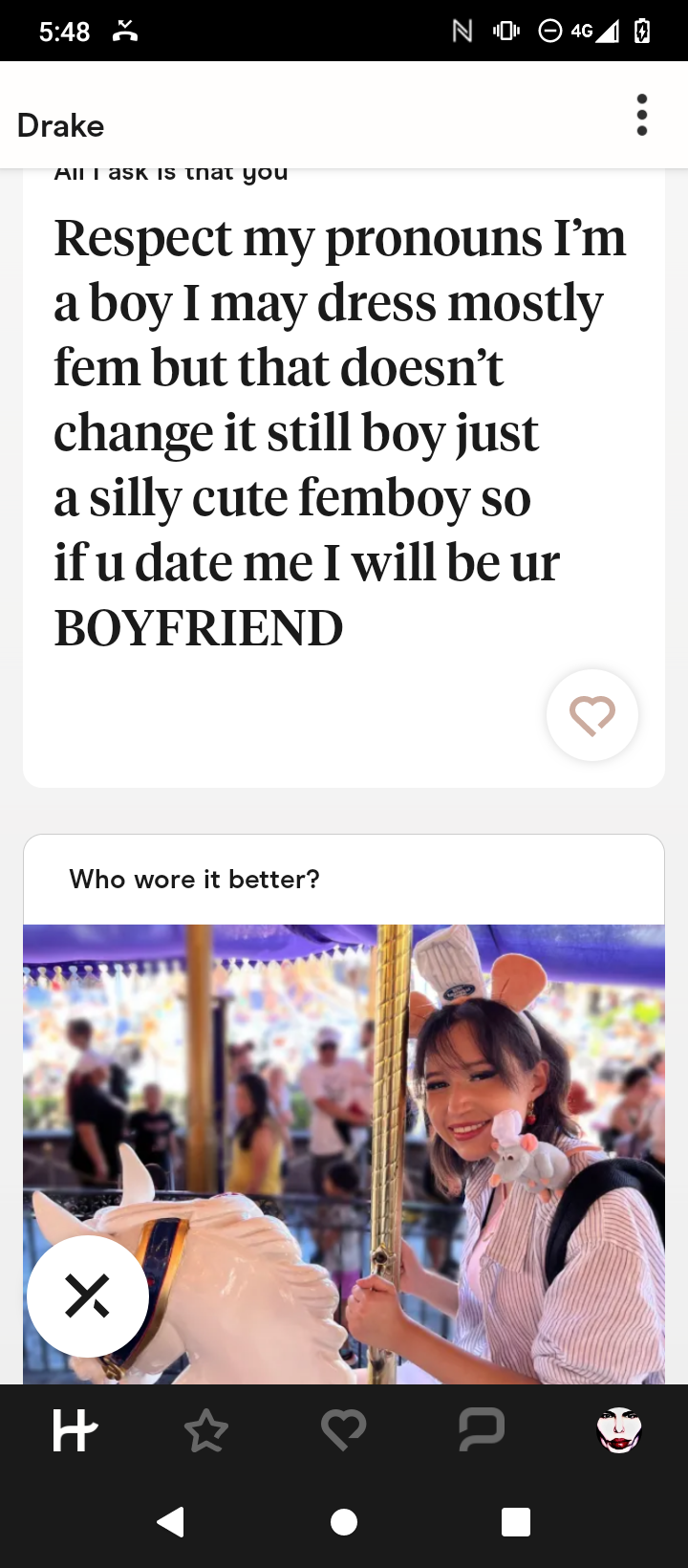Skip this profile with the X button
The image size is (688, 1568).
point(88,1296)
